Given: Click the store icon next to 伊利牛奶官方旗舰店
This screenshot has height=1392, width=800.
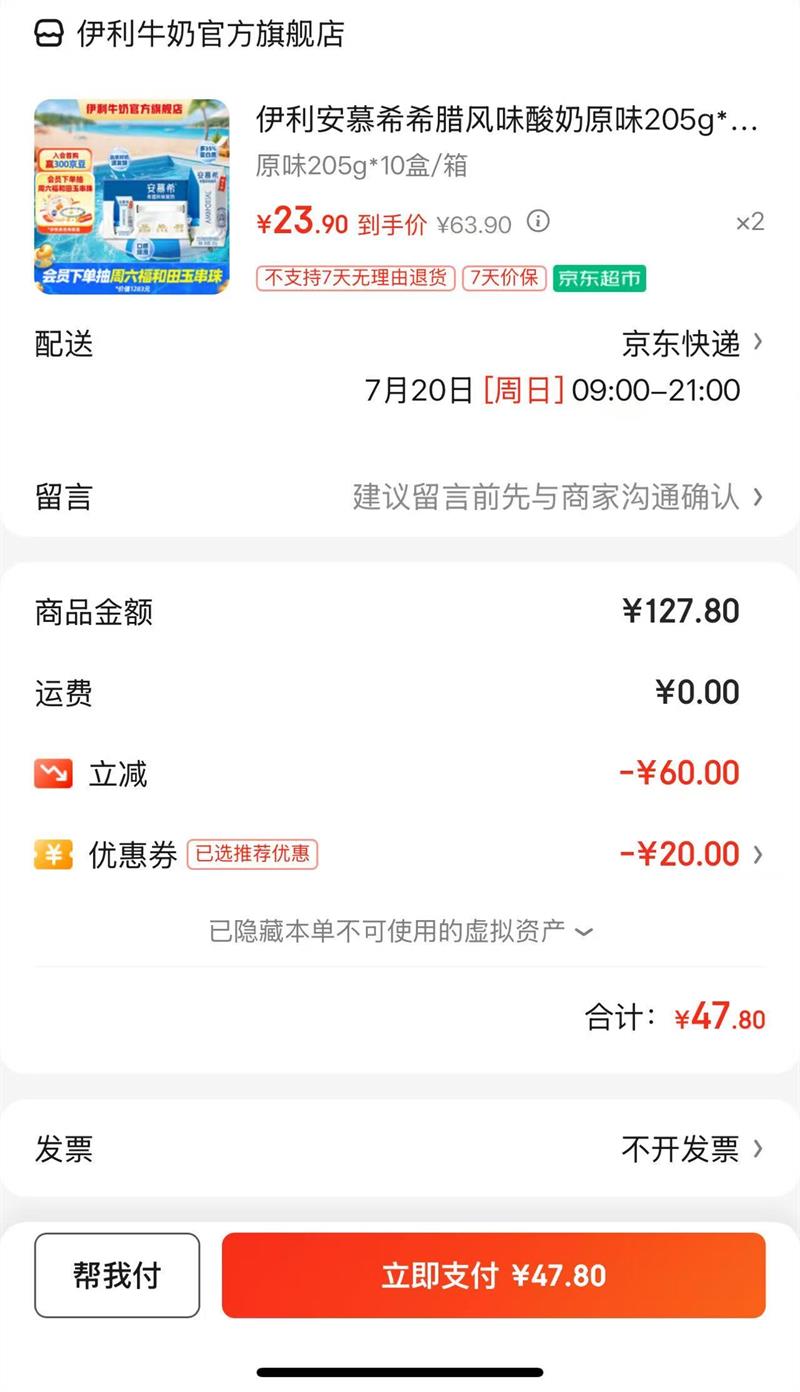Looking at the screenshot, I should tap(44, 32).
